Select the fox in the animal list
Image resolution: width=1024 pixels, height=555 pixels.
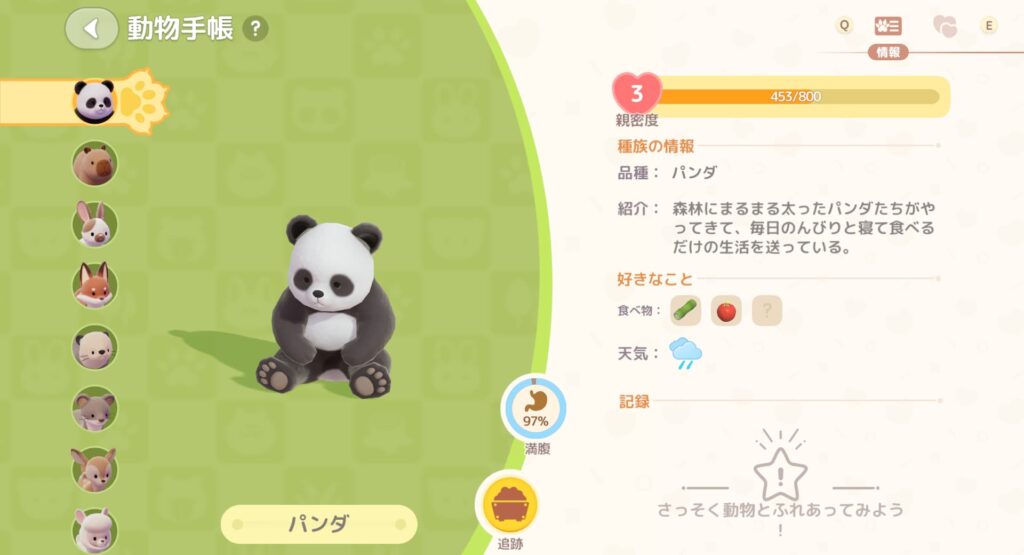tap(95, 285)
